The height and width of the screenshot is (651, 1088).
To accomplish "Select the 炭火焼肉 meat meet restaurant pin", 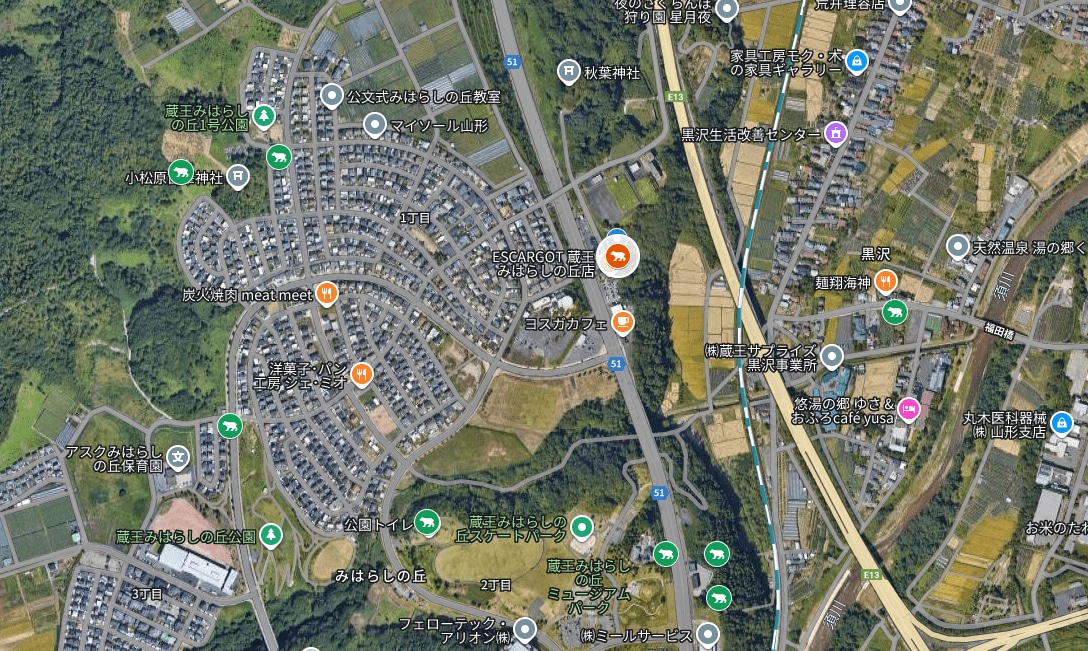I will [x=327, y=293].
